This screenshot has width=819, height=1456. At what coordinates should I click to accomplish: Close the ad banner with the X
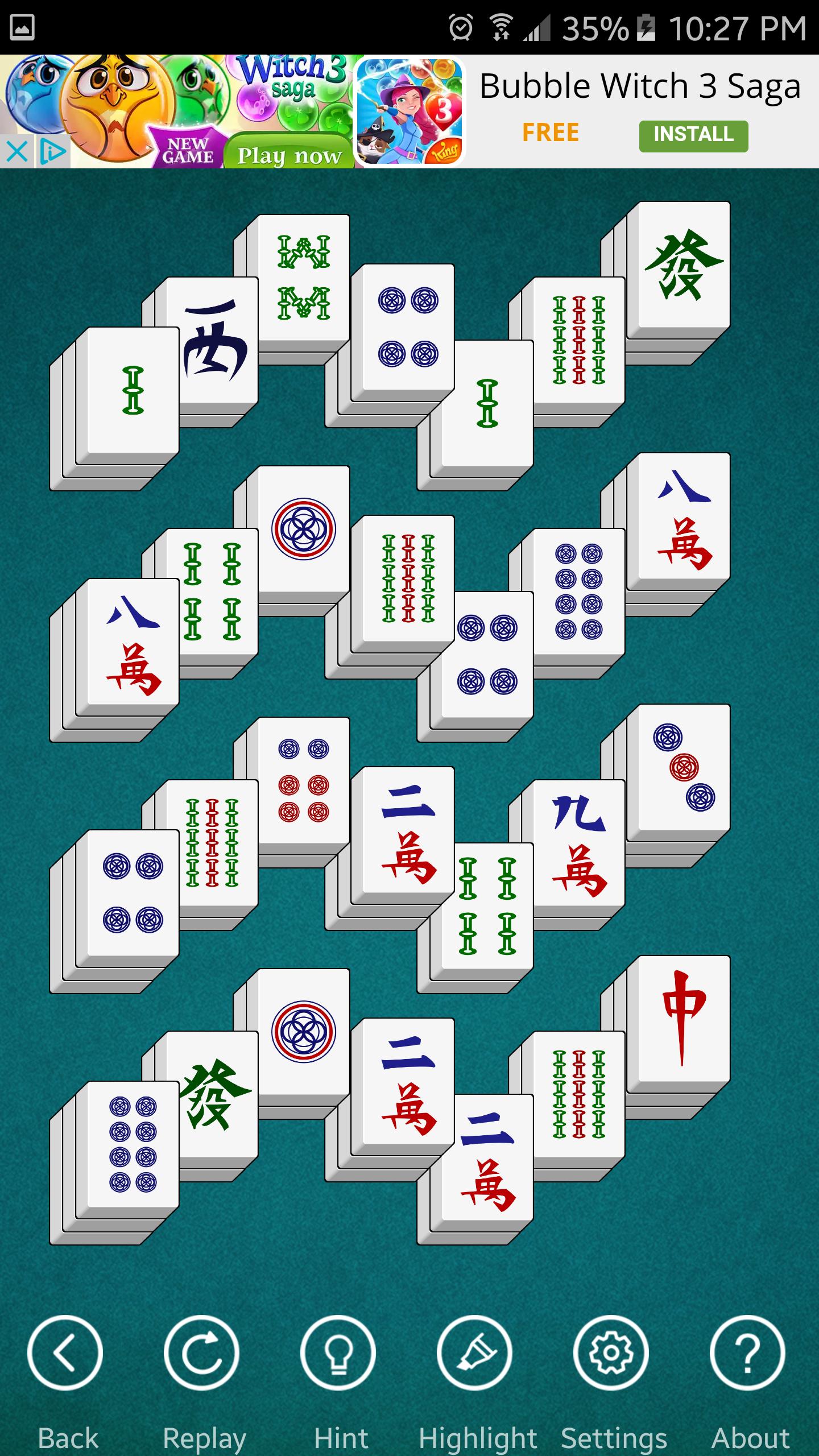point(17,152)
